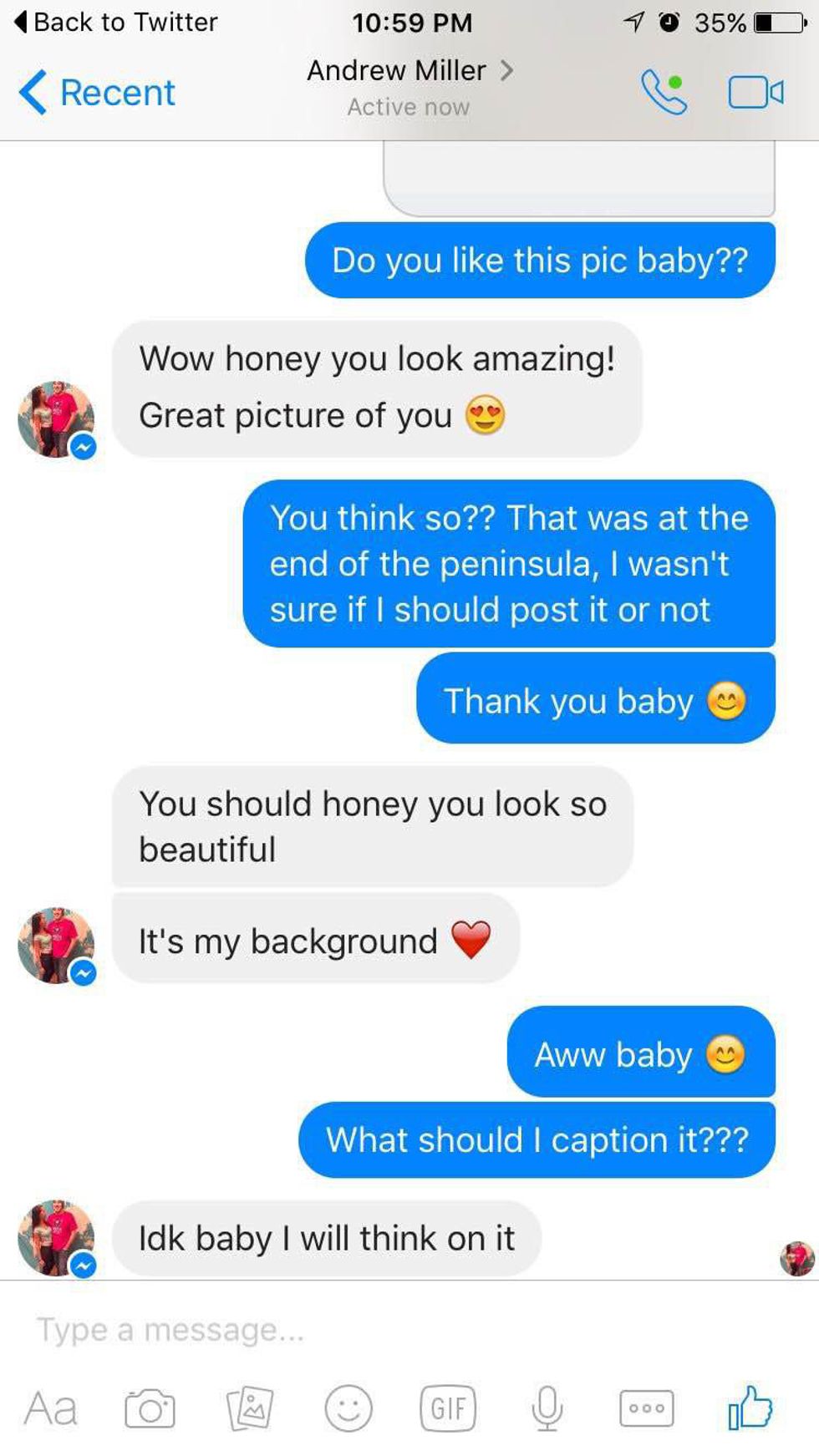Send a thumbs-up like
Viewport: 819px width, 1456px height.
pos(750,1408)
